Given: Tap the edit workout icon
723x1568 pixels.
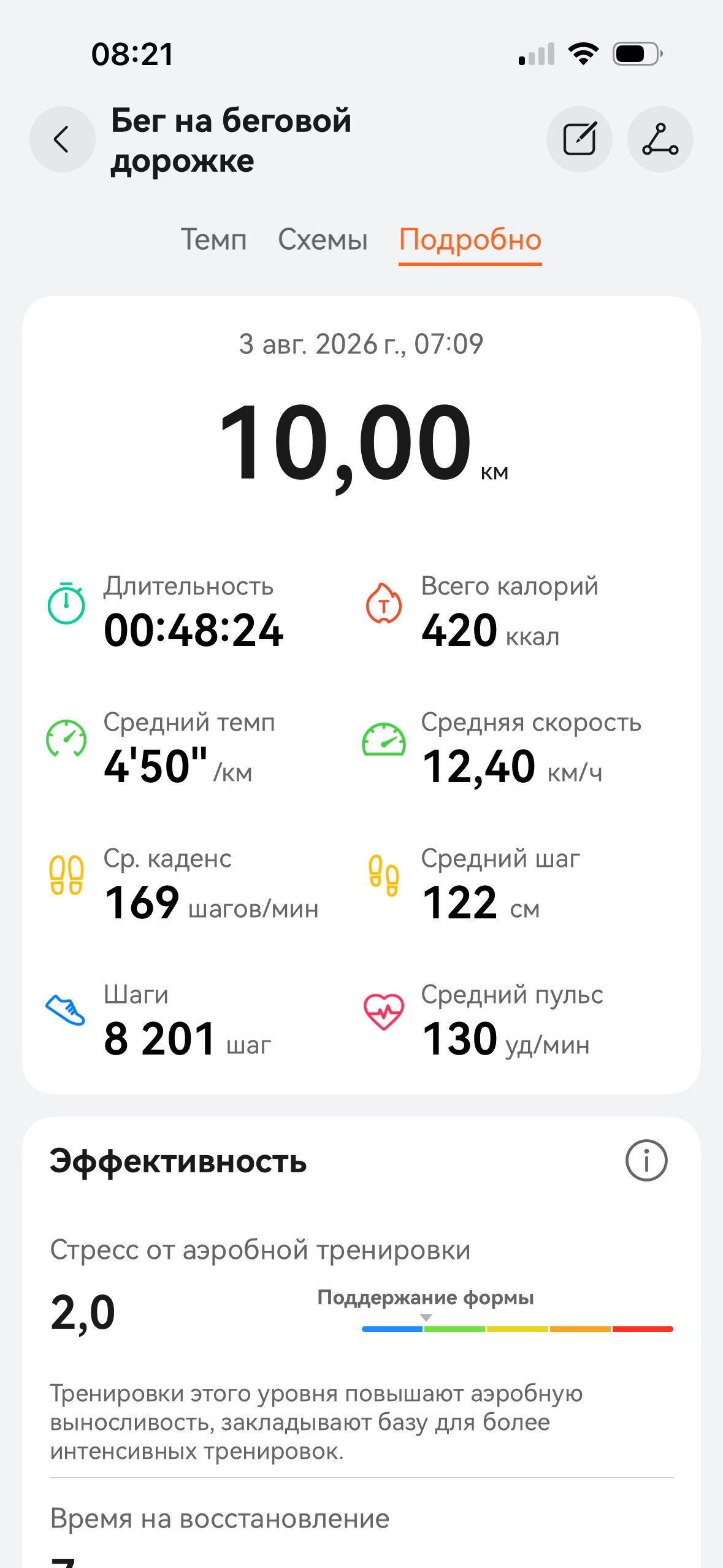Looking at the screenshot, I should [x=579, y=139].
